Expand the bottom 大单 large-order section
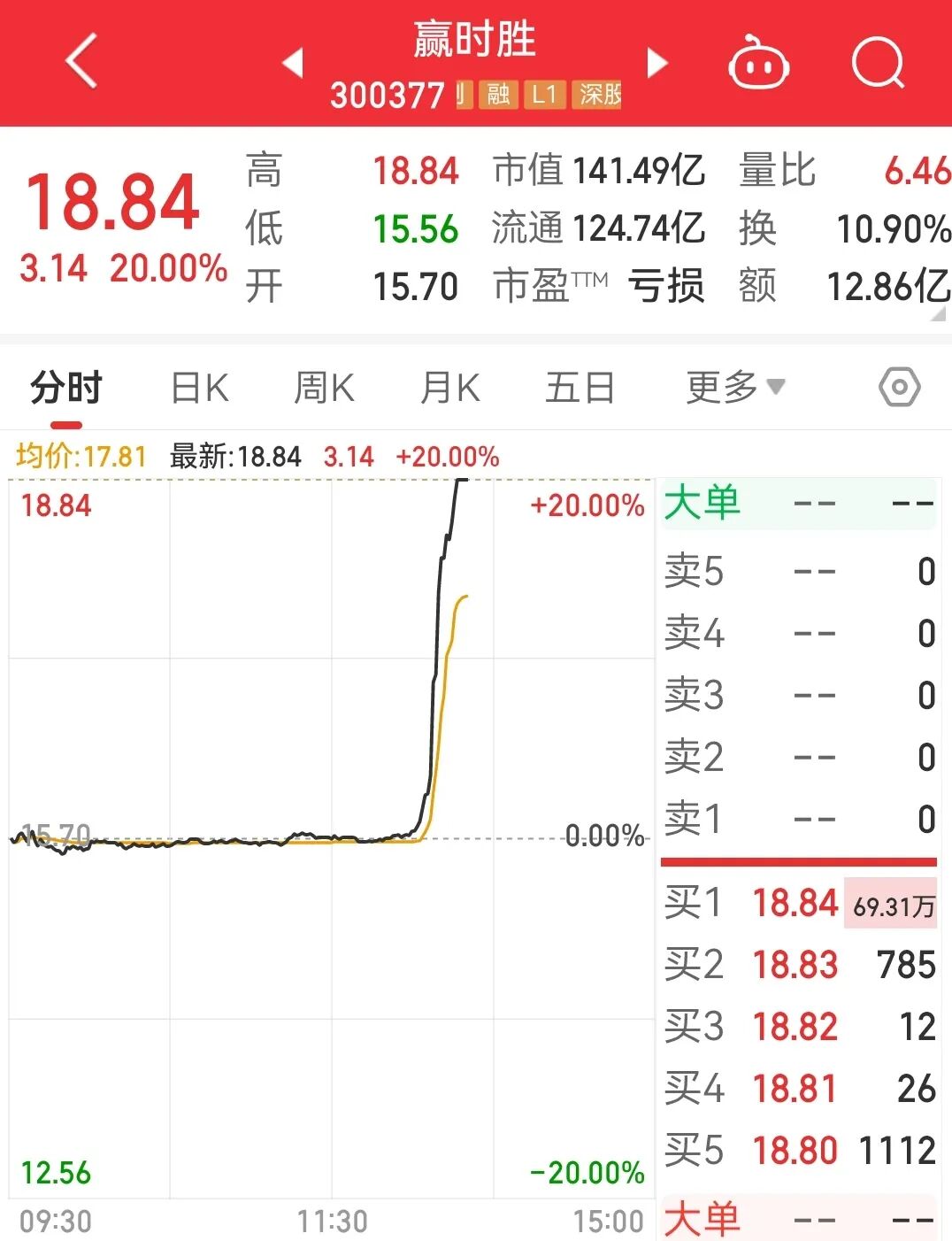The image size is (952, 1241). pos(698,1216)
